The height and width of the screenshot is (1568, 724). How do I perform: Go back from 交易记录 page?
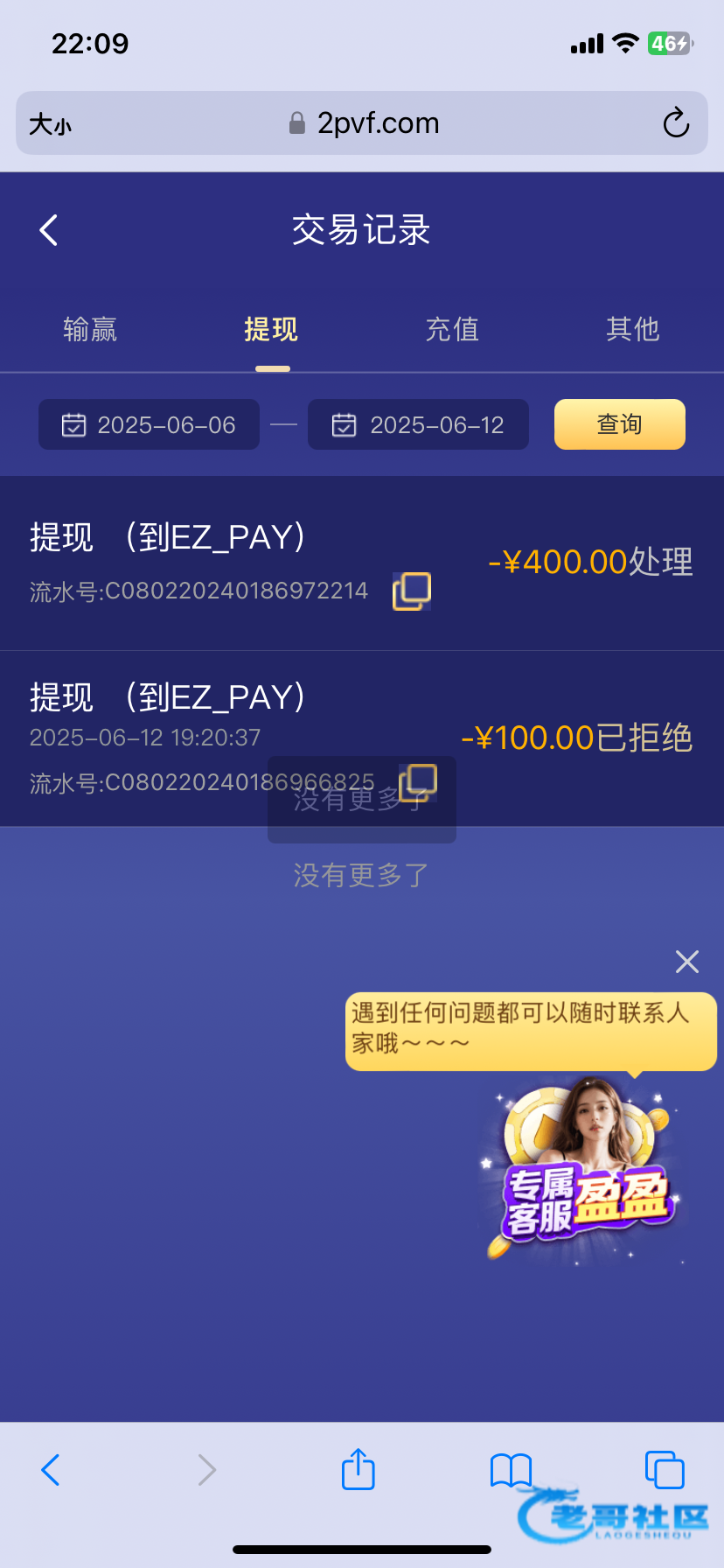(x=49, y=231)
